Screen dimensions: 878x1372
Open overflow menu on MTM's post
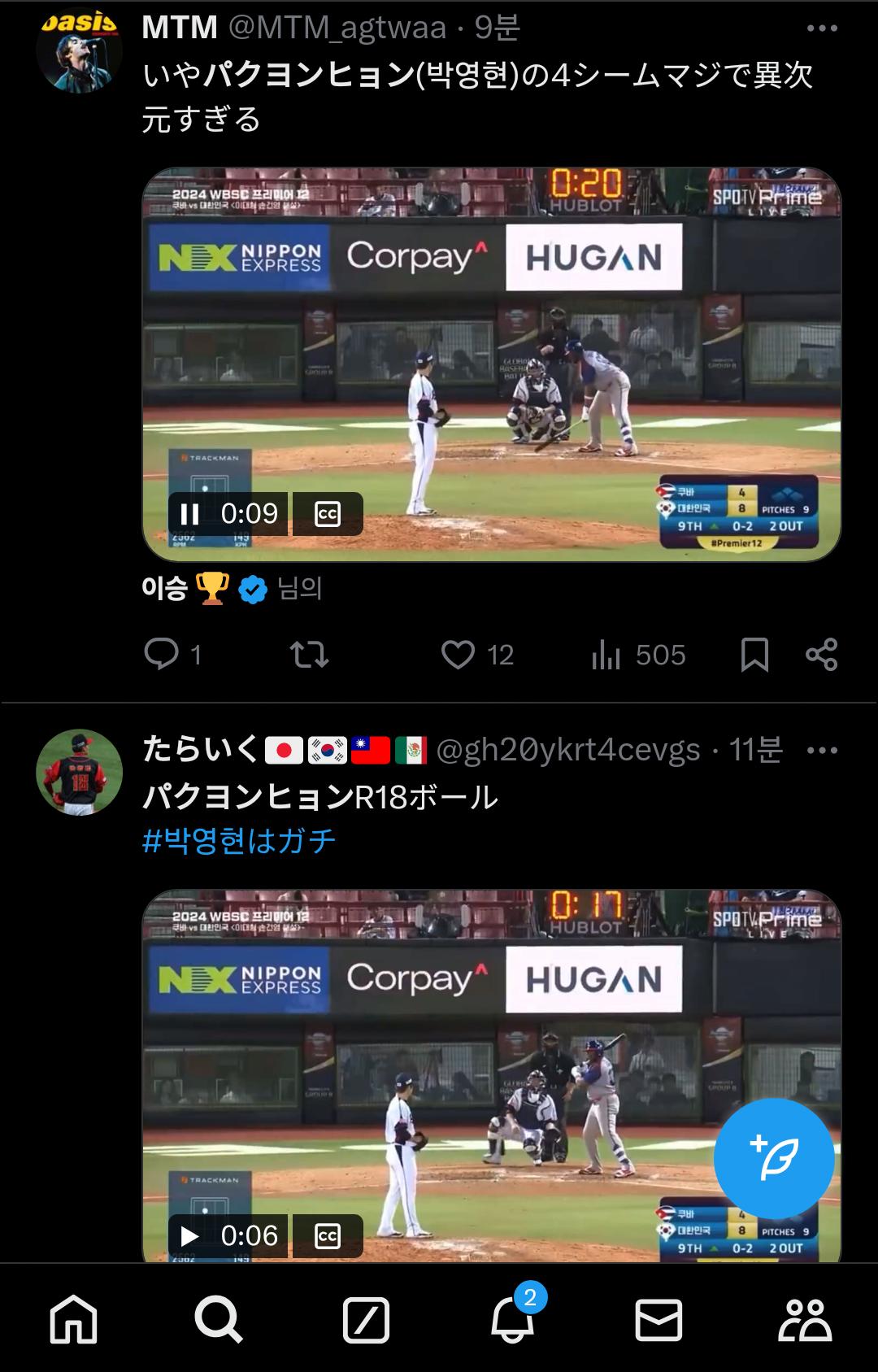point(822,28)
